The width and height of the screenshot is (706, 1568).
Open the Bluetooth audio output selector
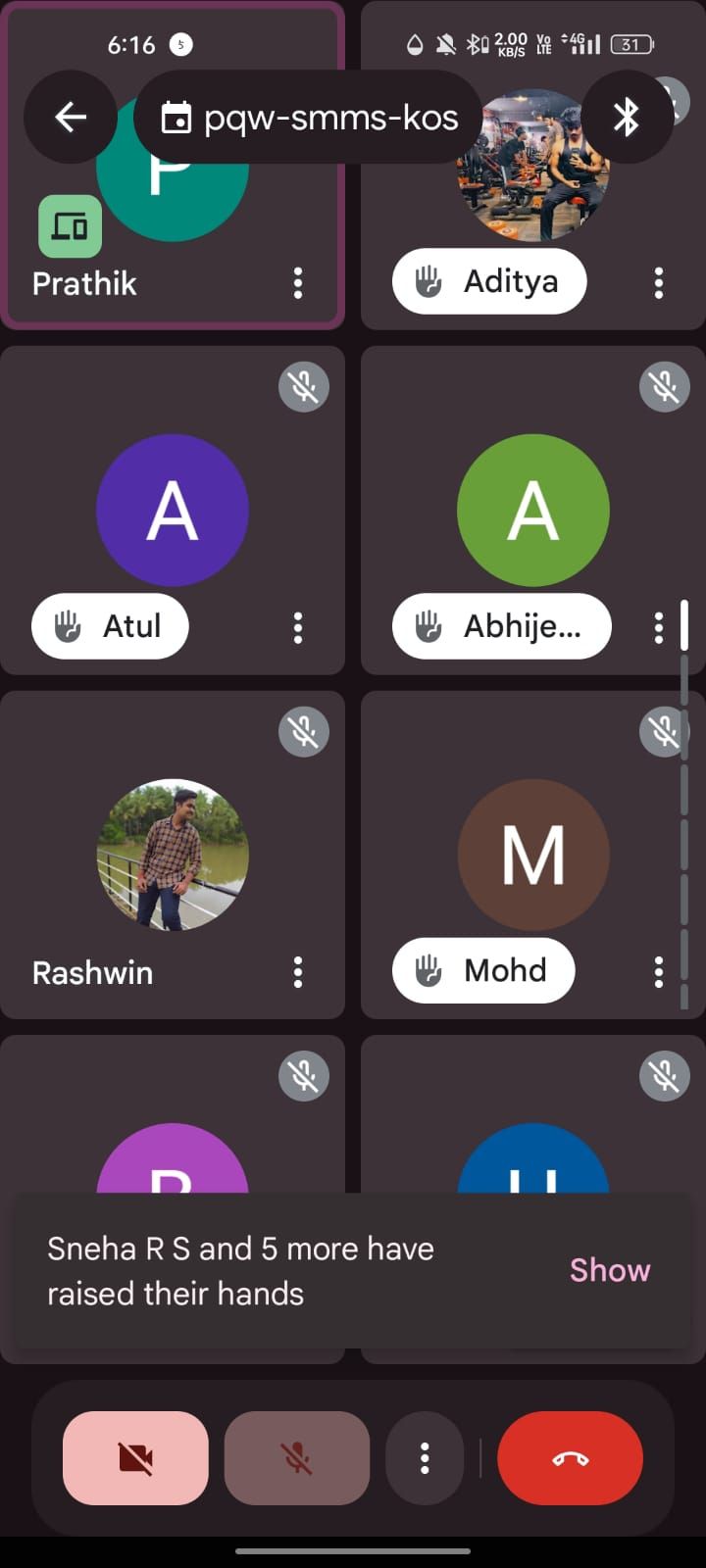[x=627, y=118]
